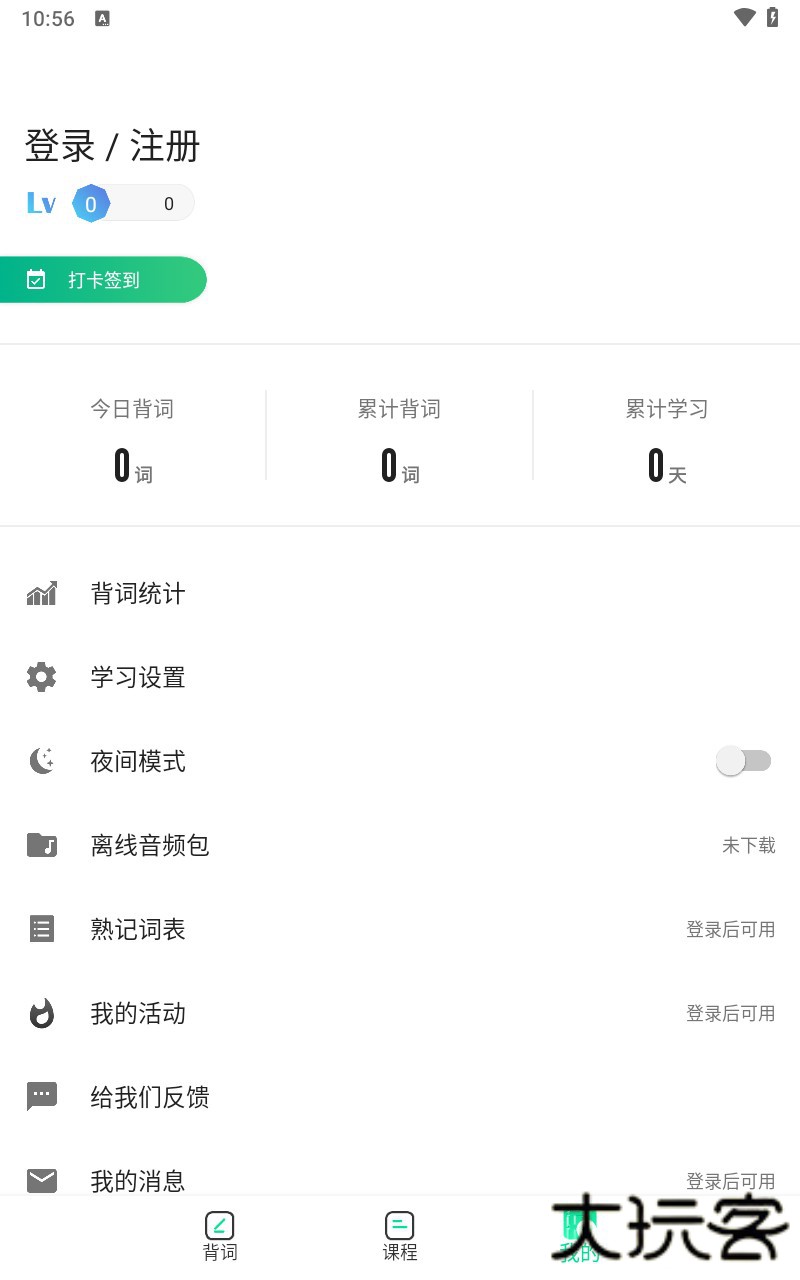Click the list icon beside 熟记词表
The width and height of the screenshot is (800, 1280).
[x=41, y=929]
